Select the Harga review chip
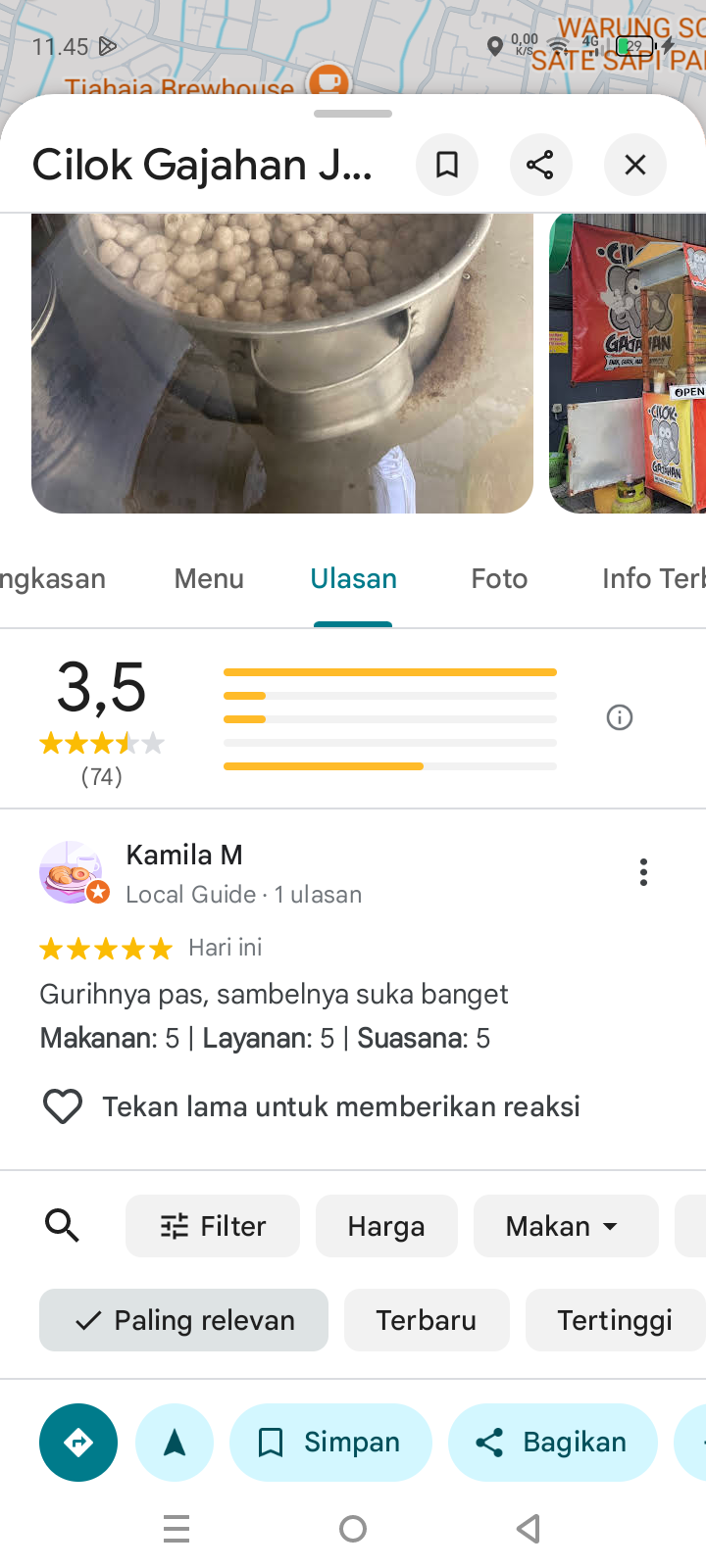Viewport: 706px width, 1568px height. (x=386, y=1226)
